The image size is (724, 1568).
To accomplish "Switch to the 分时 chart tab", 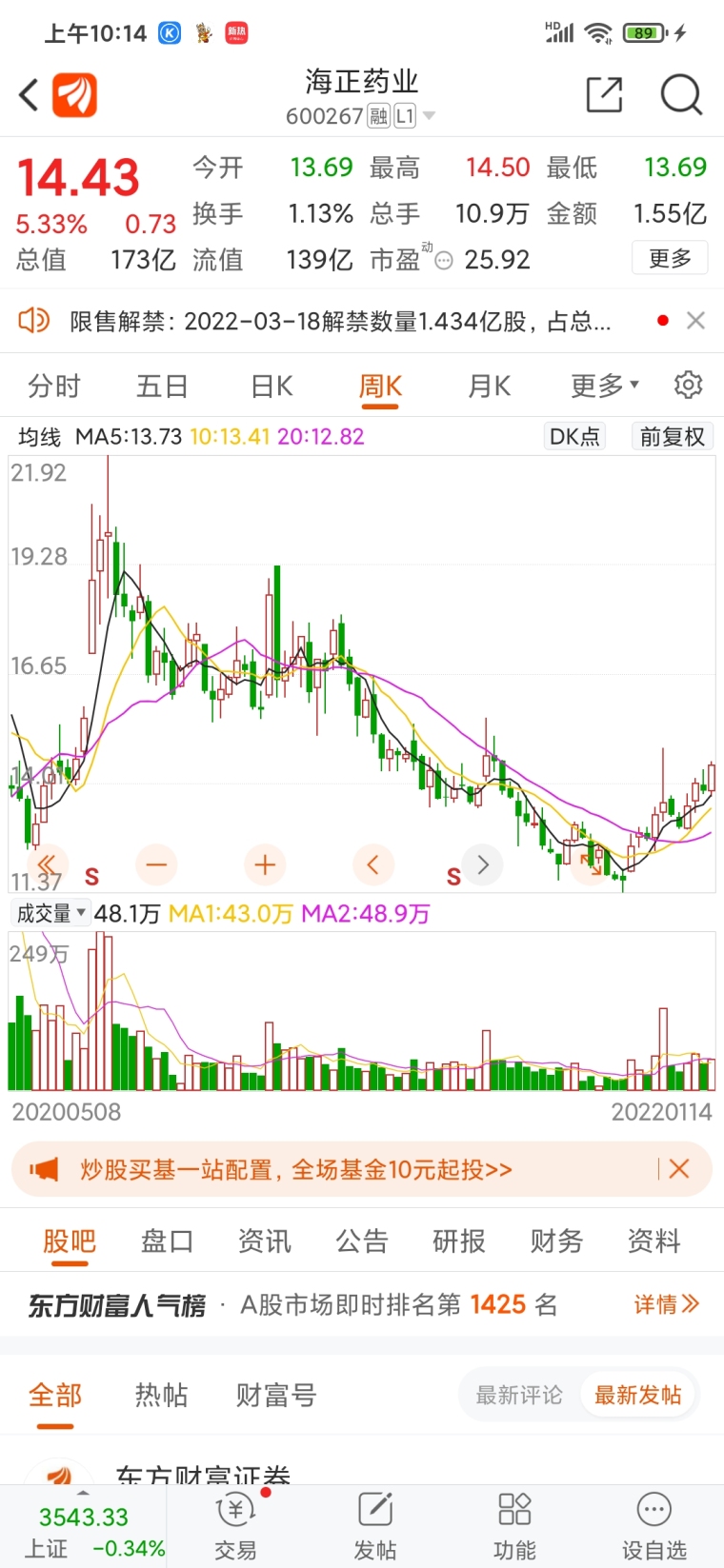I will pyautogui.click(x=54, y=386).
